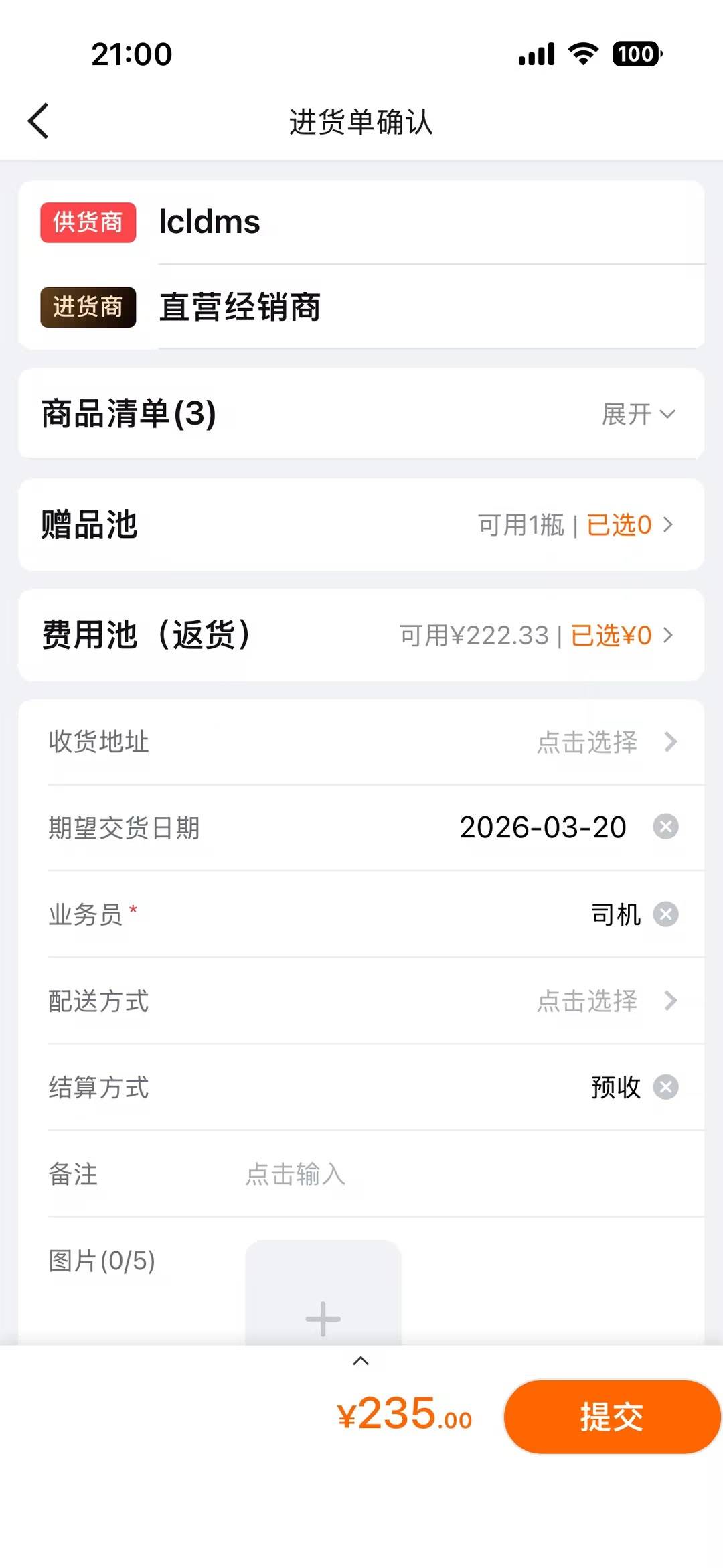
Task: Clear the selected 业务员 司机
Action: pyautogui.click(x=665, y=914)
